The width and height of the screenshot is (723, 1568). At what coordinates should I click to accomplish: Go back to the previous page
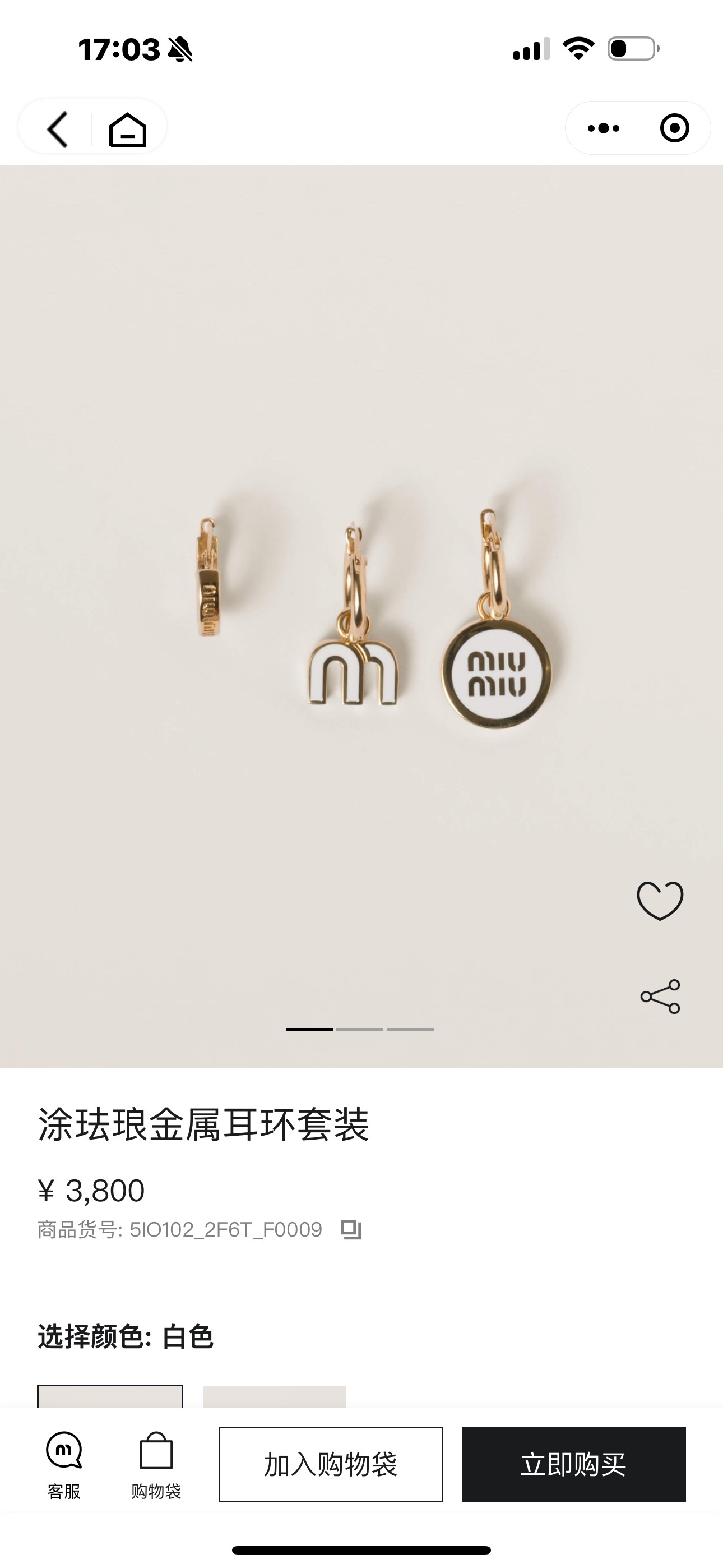[x=58, y=129]
